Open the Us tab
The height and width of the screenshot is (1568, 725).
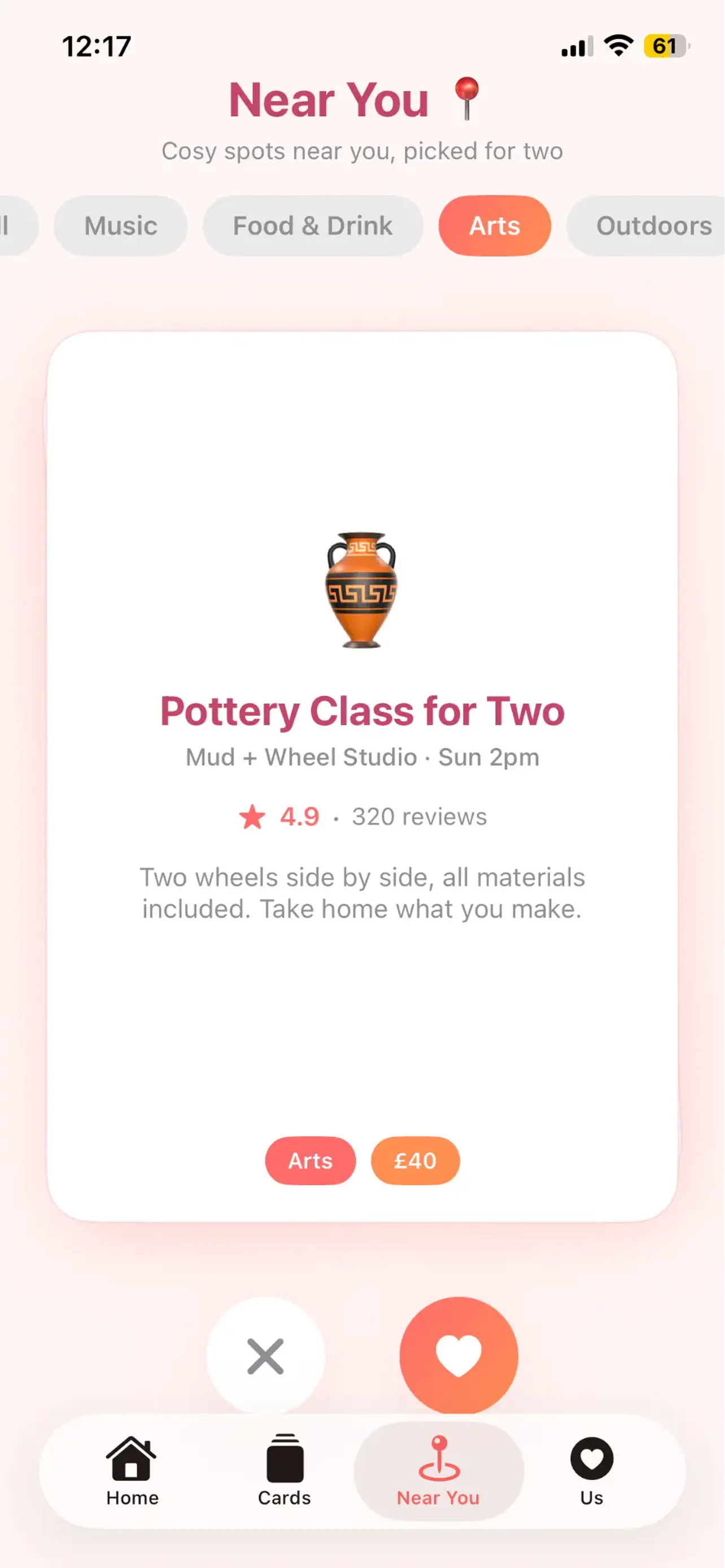591,1472
